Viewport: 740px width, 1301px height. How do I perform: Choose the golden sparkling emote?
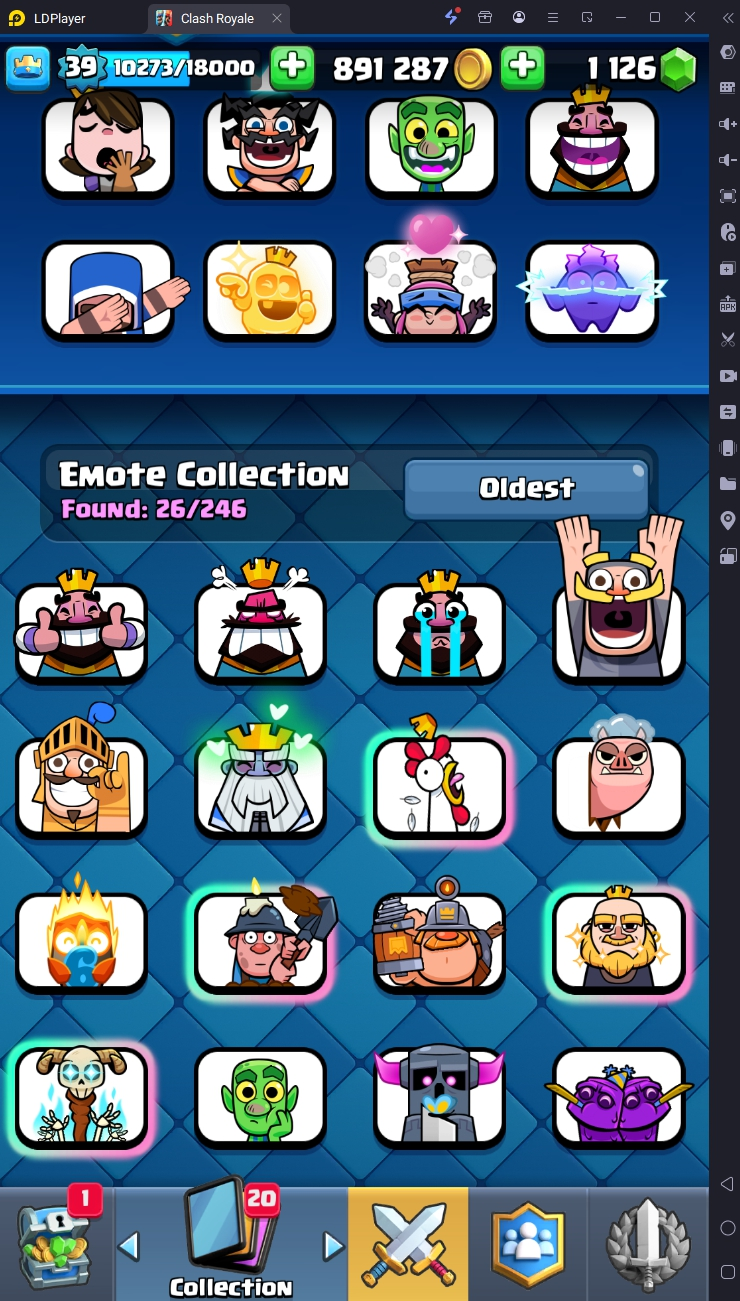pyautogui.click(x=270, y=290)
